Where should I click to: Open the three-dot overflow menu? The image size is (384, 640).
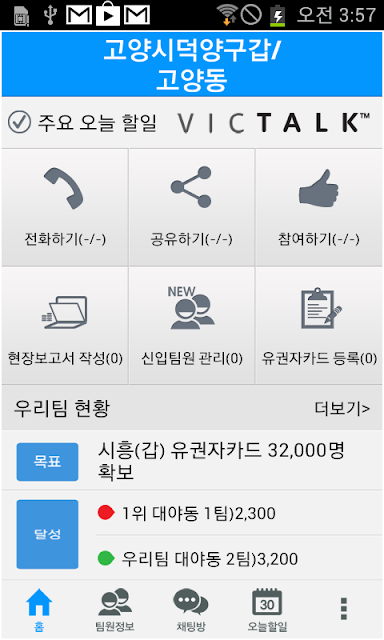coord(344,609)
